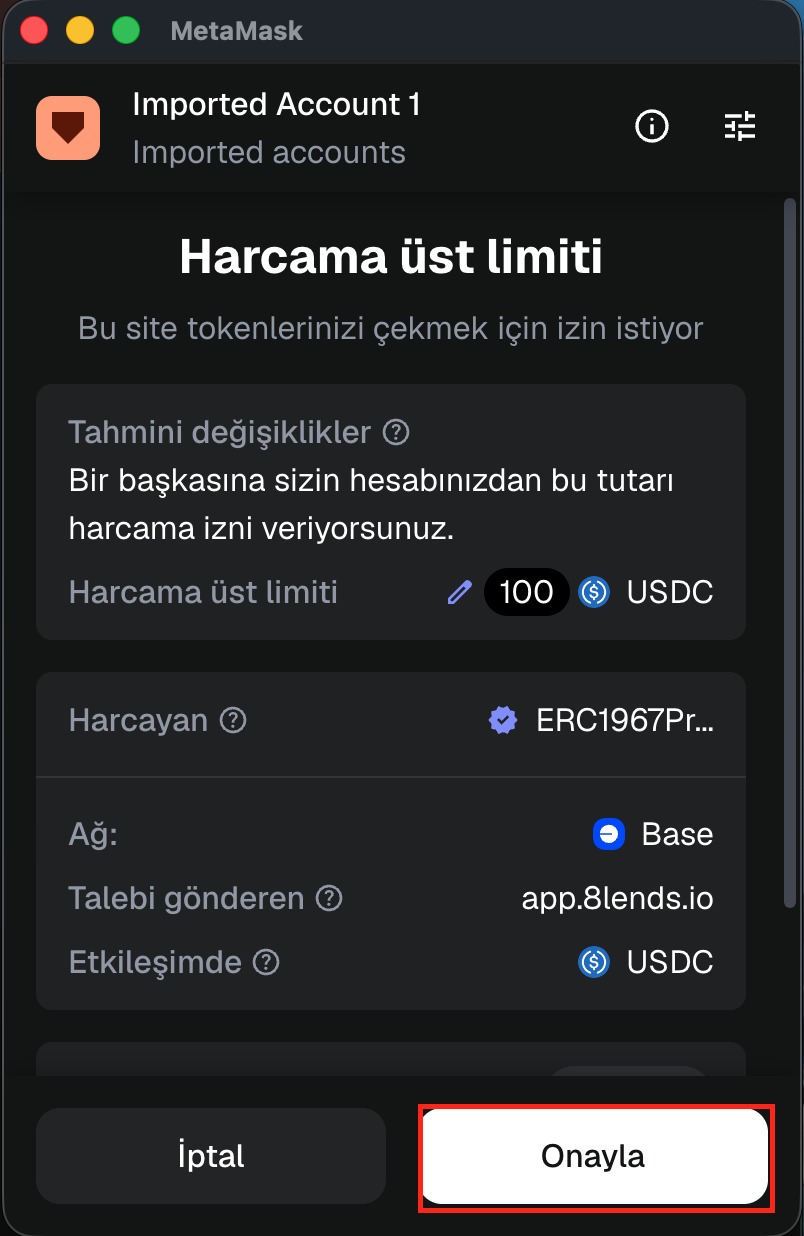Screen dimensions: 804x1236
Task: Confirm the spending cap with Onayla
Action: 594,1156
